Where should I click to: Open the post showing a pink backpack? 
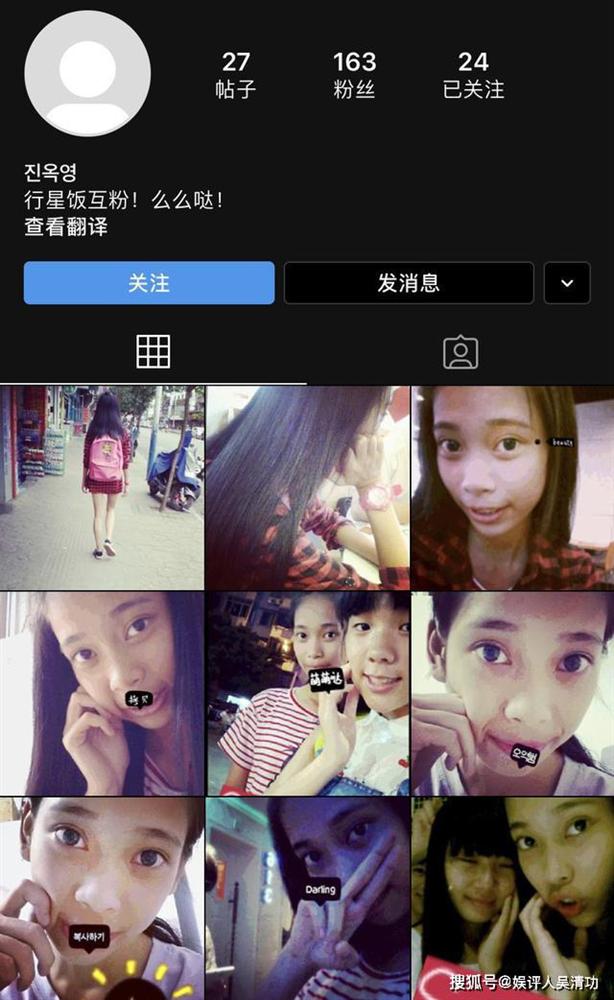[102, 487]
